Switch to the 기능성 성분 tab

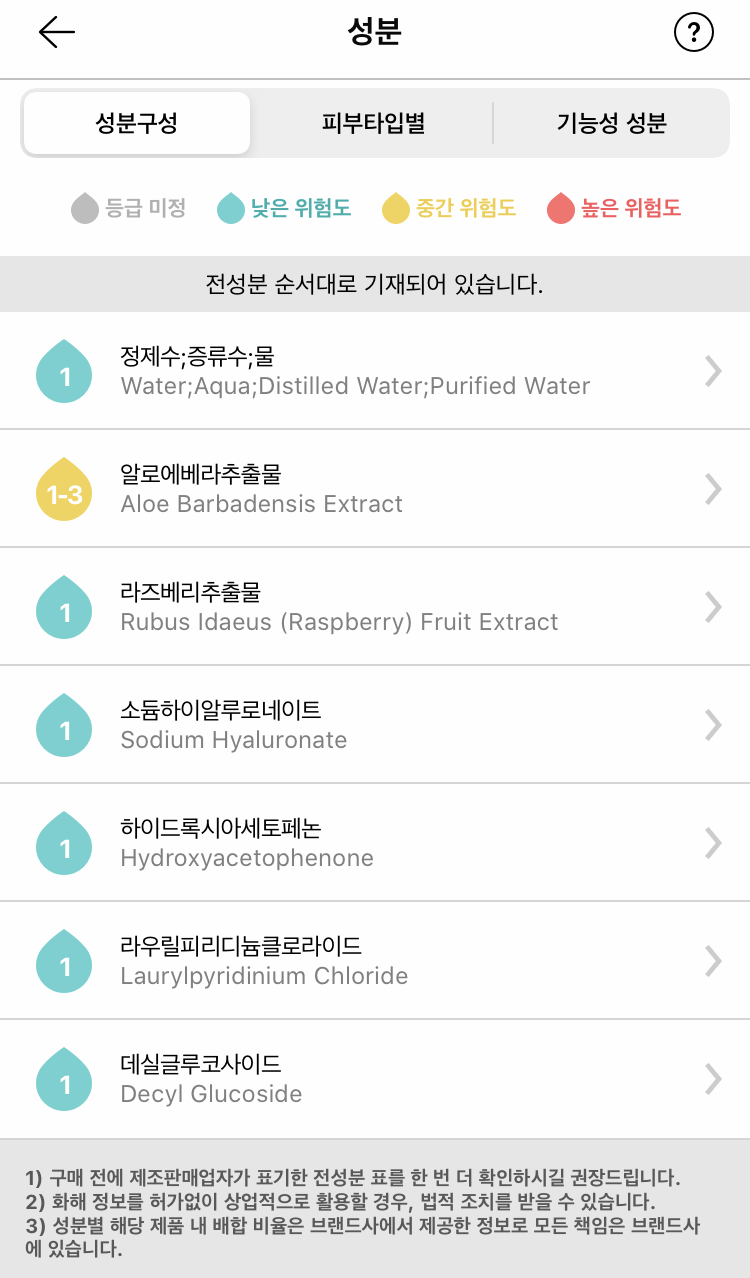611,123
